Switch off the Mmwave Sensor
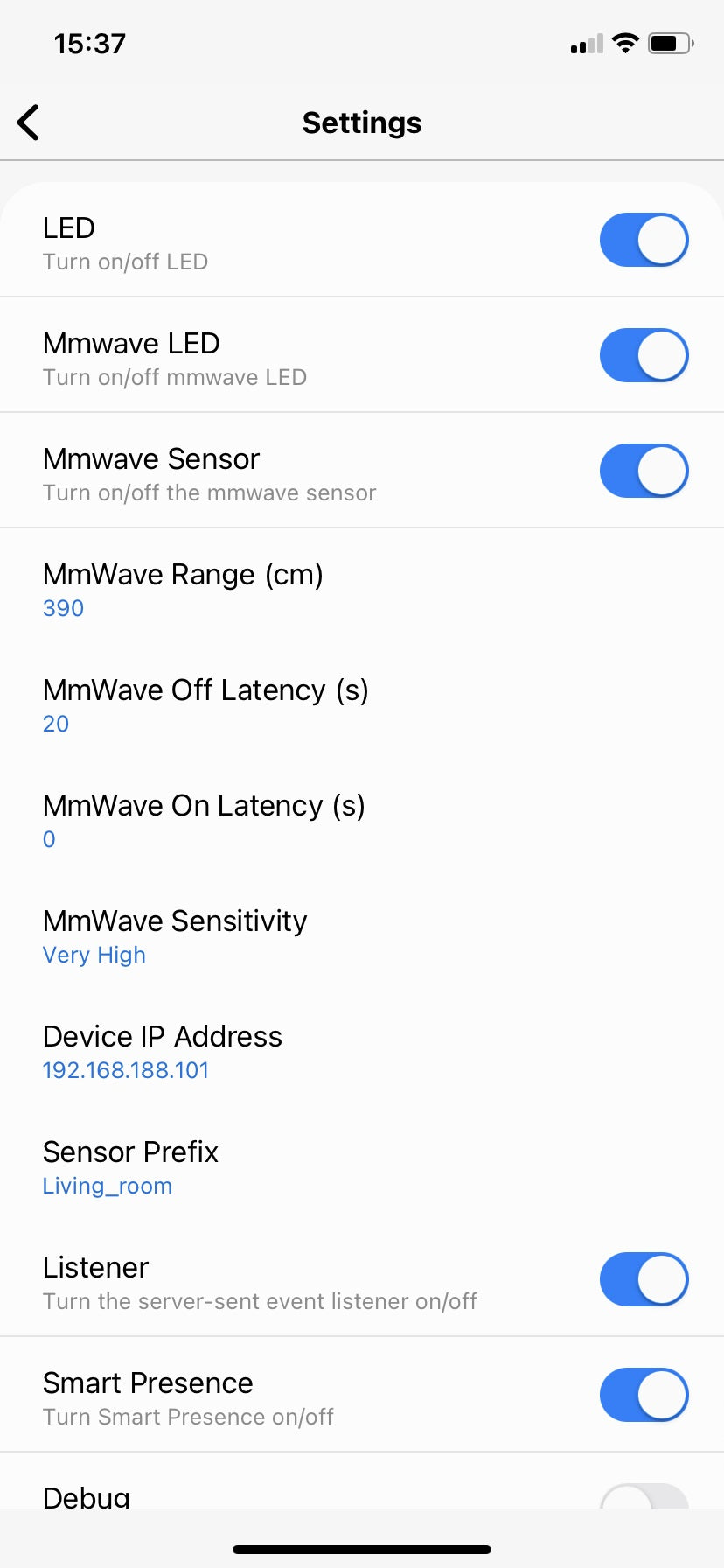Image resolution: width=724 pixels, height=1568 pixels. (x=644, y=471)
